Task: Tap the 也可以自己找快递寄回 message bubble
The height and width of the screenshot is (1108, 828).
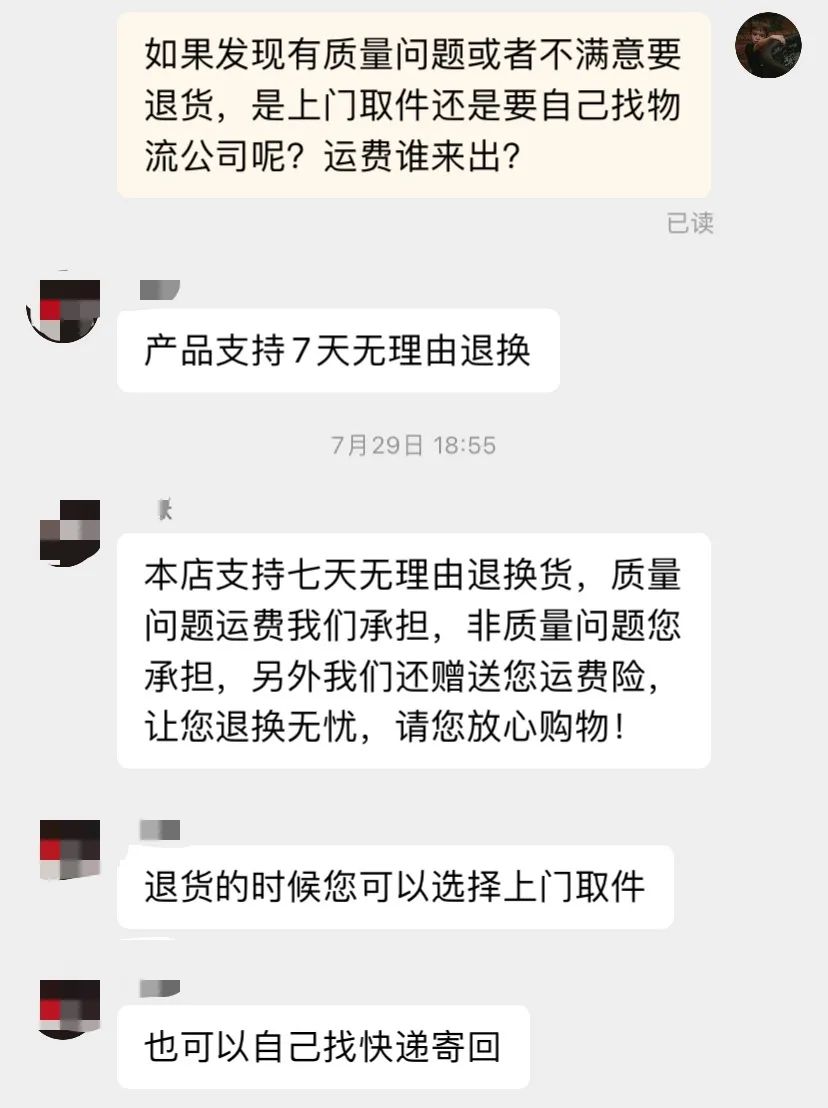Action: point(325,1047)
